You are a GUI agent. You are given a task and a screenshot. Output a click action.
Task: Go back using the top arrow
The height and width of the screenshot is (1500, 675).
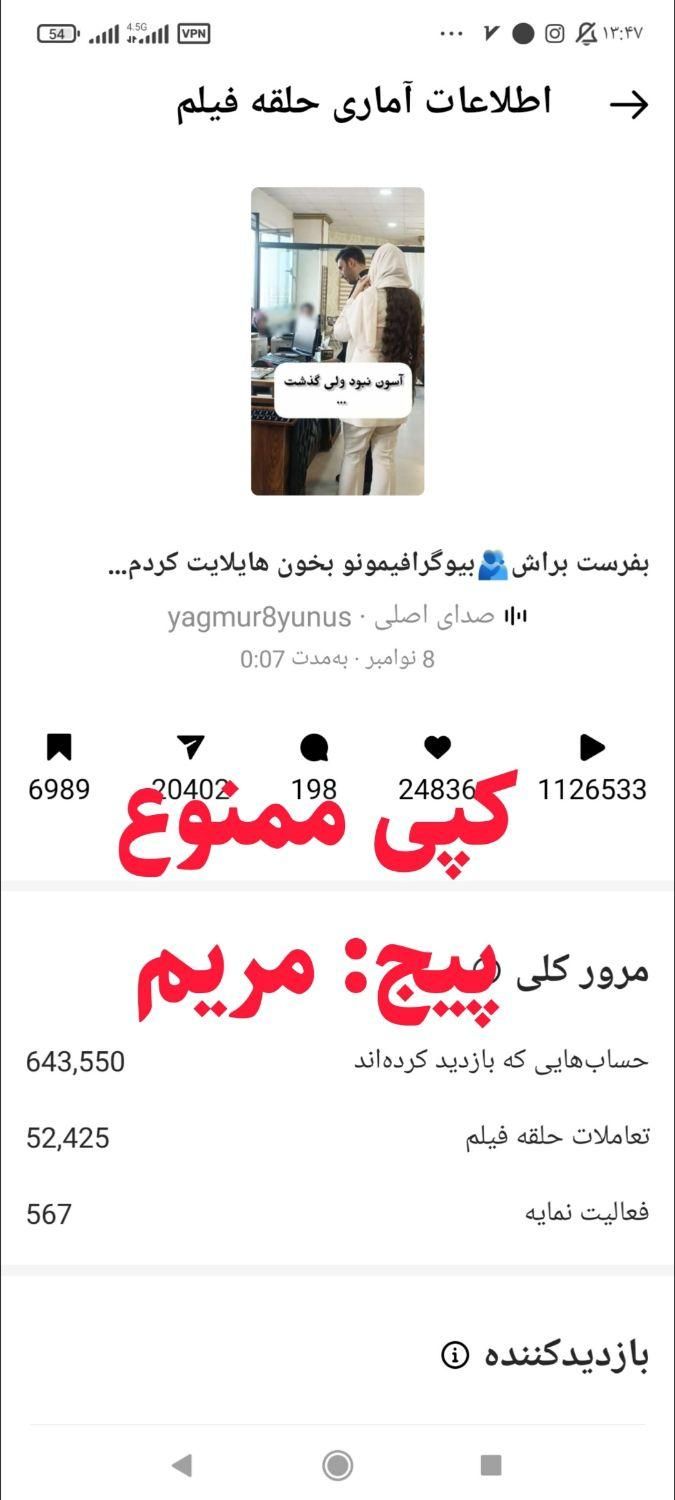tap(629, 105)
